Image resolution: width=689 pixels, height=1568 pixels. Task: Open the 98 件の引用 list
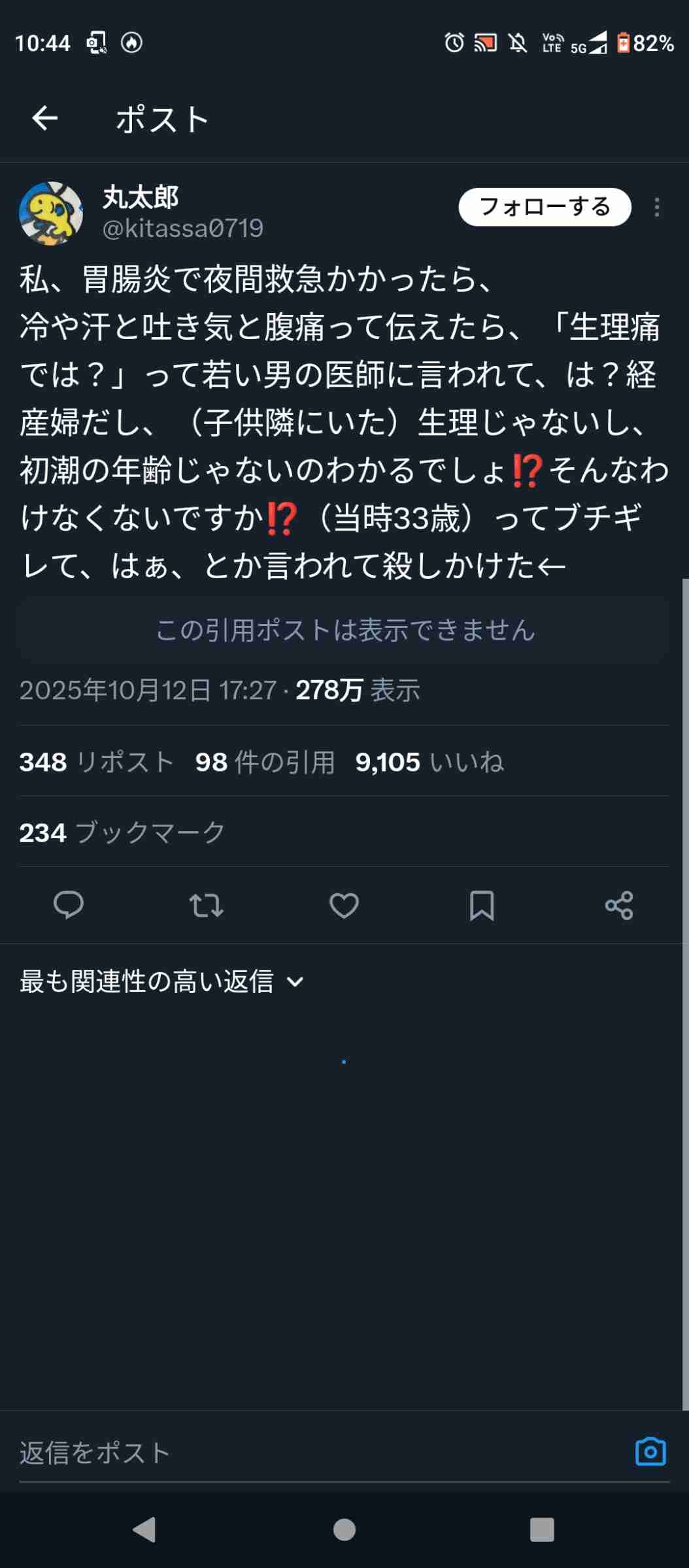[x=265, y=762]
